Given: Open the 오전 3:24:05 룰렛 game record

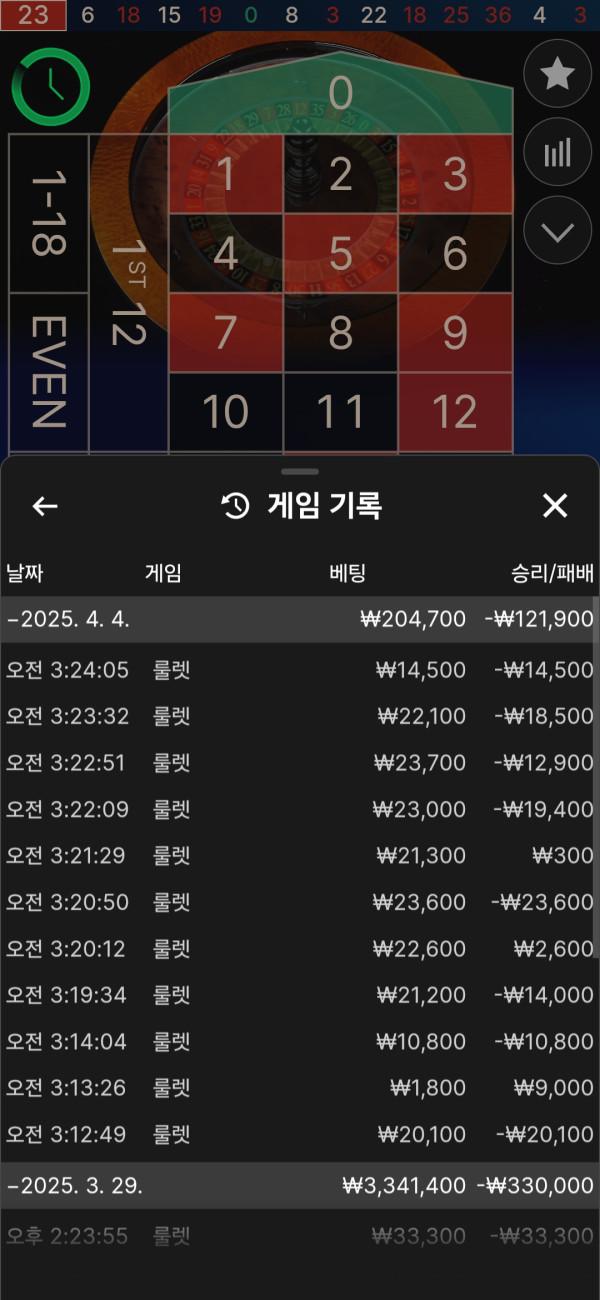Looking at the screenshot, I should [300, 670].
